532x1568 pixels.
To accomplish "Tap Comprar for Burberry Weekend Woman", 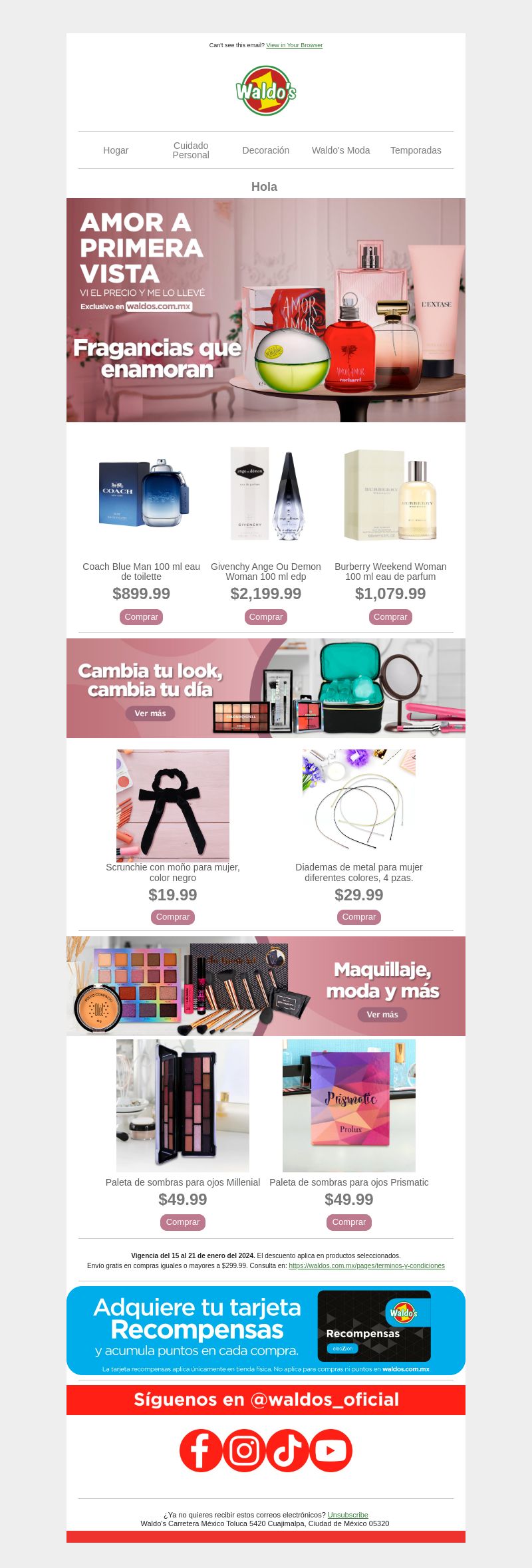I will [390, 617].
